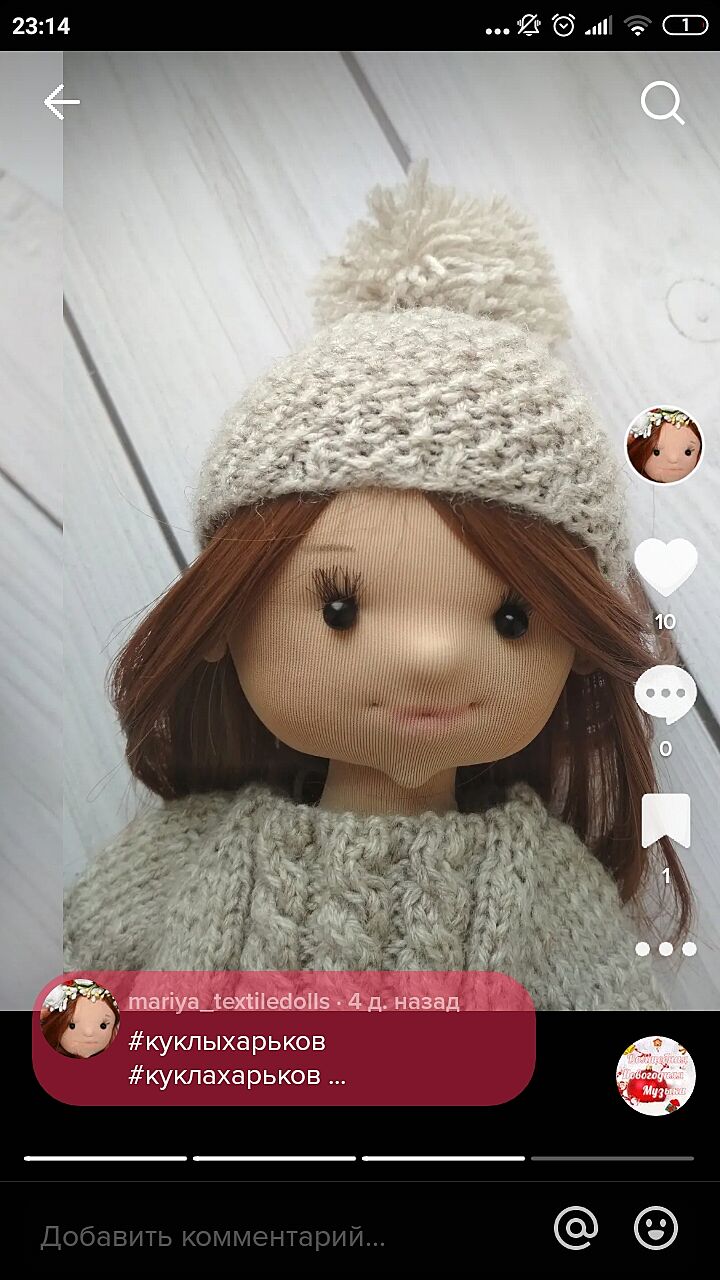Screen dimensions: 720x1280
Task: Open the mariya_textiledolls profile
Action: coord(228,1001)
